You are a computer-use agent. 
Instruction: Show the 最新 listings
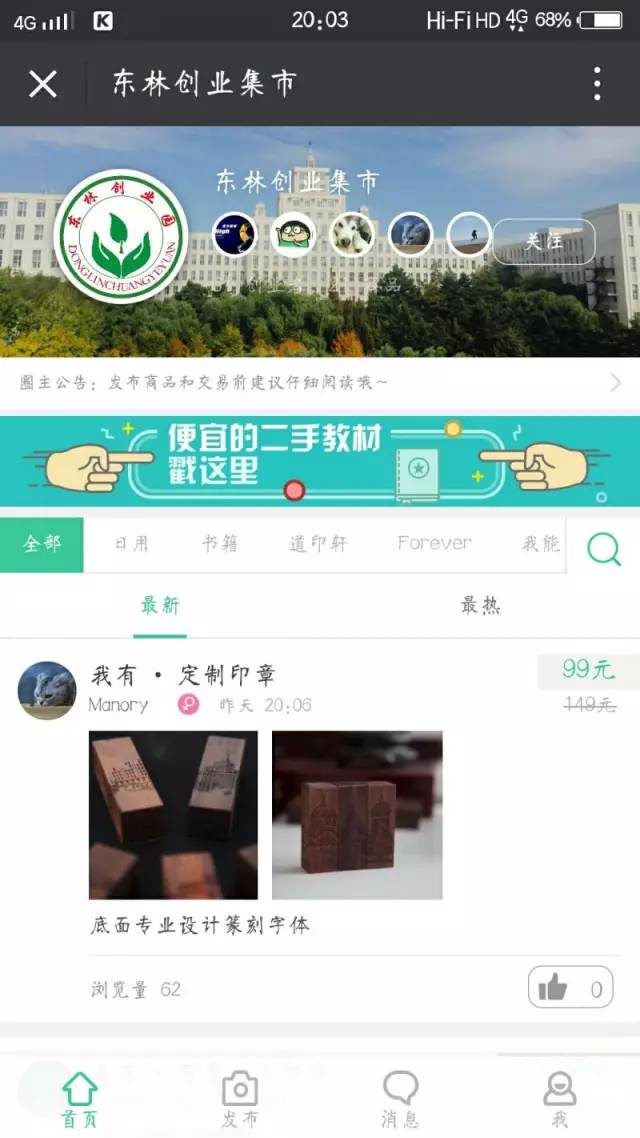point(160,606)
